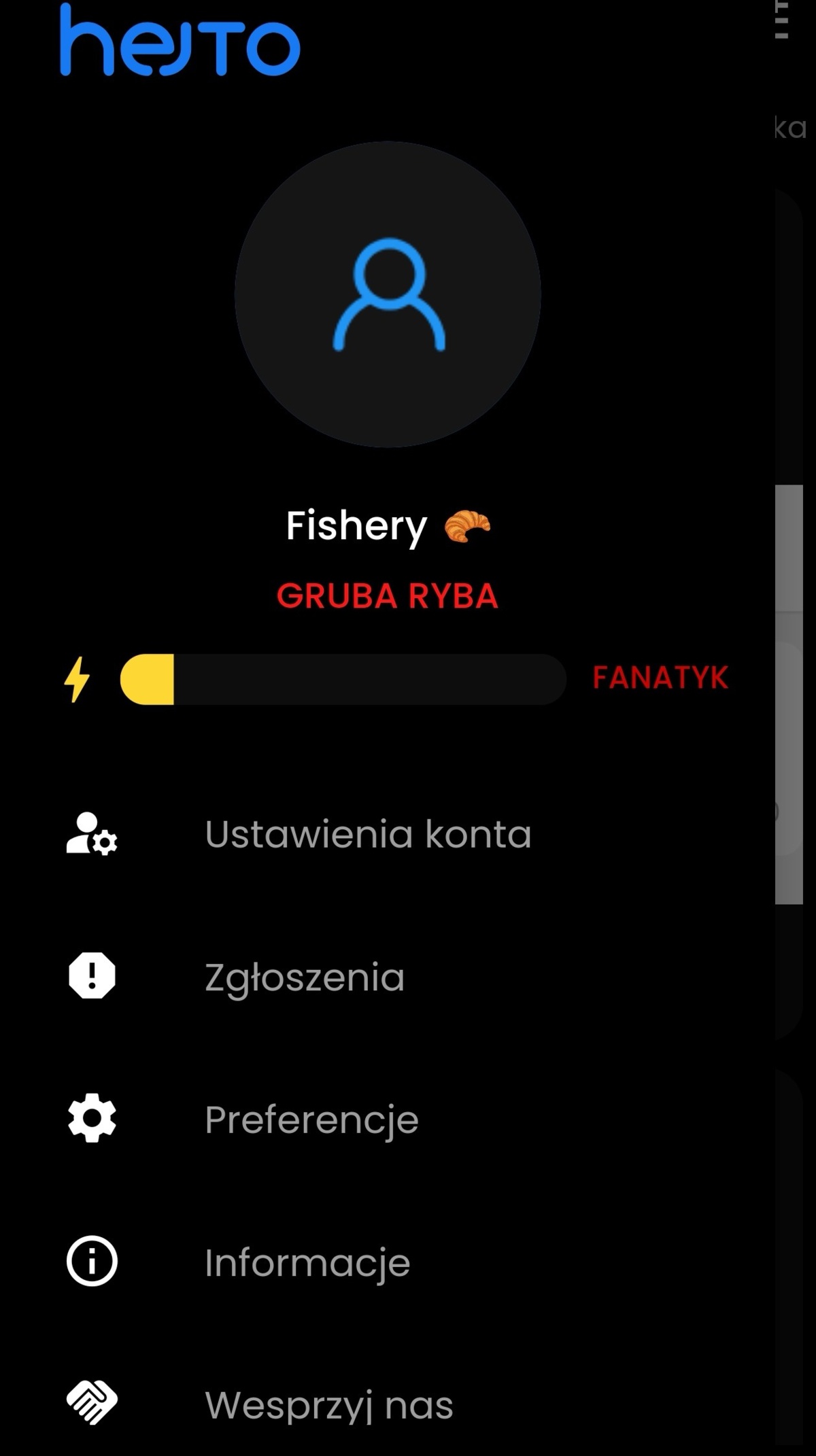View Informacje section
The width and height of the screenshot is (816, 1456).
(x=307, y=1262)
